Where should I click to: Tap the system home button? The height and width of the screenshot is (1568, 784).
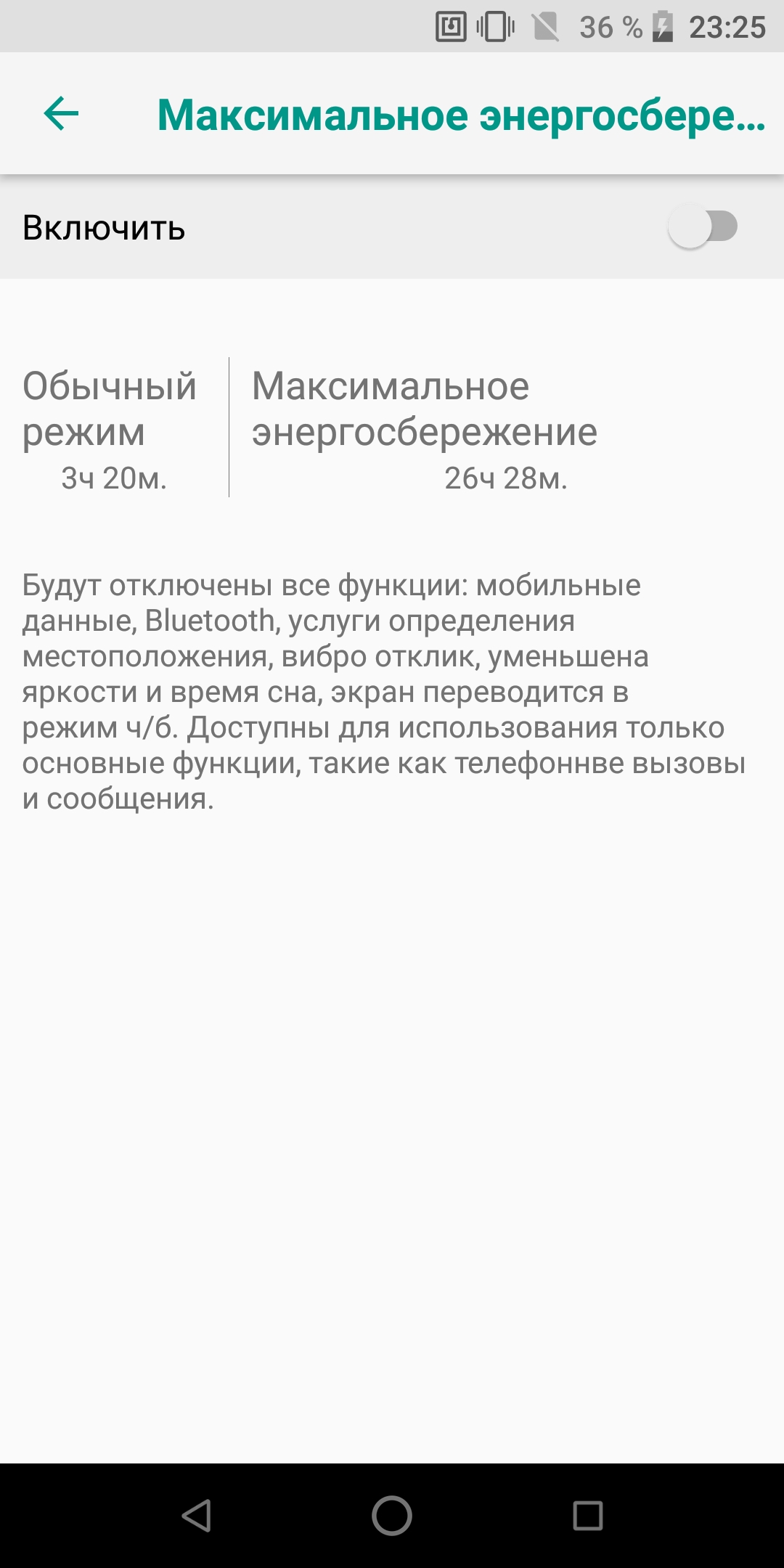(392, 1516)
